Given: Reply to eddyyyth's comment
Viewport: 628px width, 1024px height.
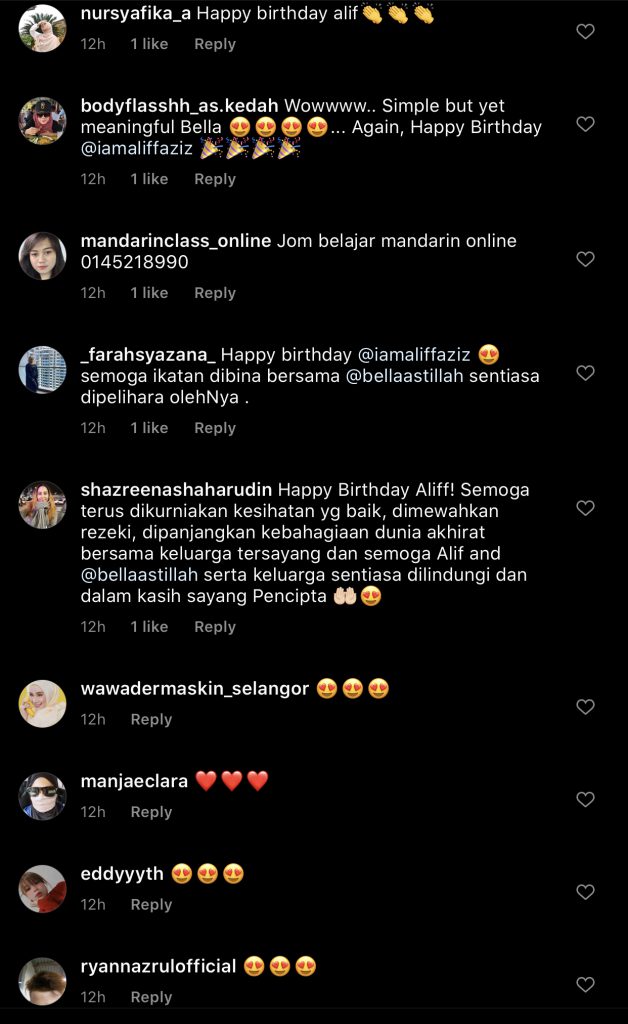Looking at the screenshot, I should (151, 905).
